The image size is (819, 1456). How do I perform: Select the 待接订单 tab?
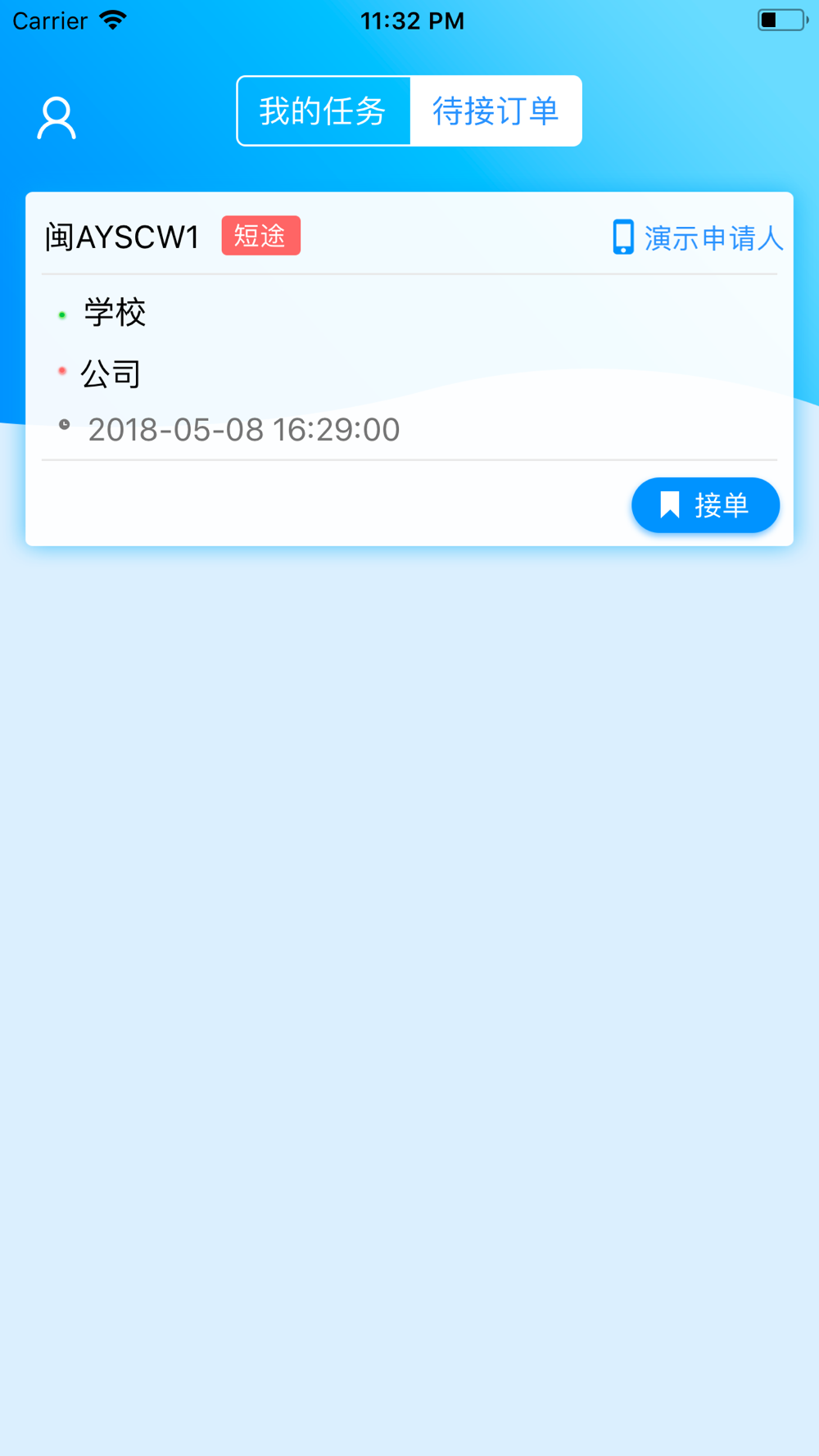[495, 111]
